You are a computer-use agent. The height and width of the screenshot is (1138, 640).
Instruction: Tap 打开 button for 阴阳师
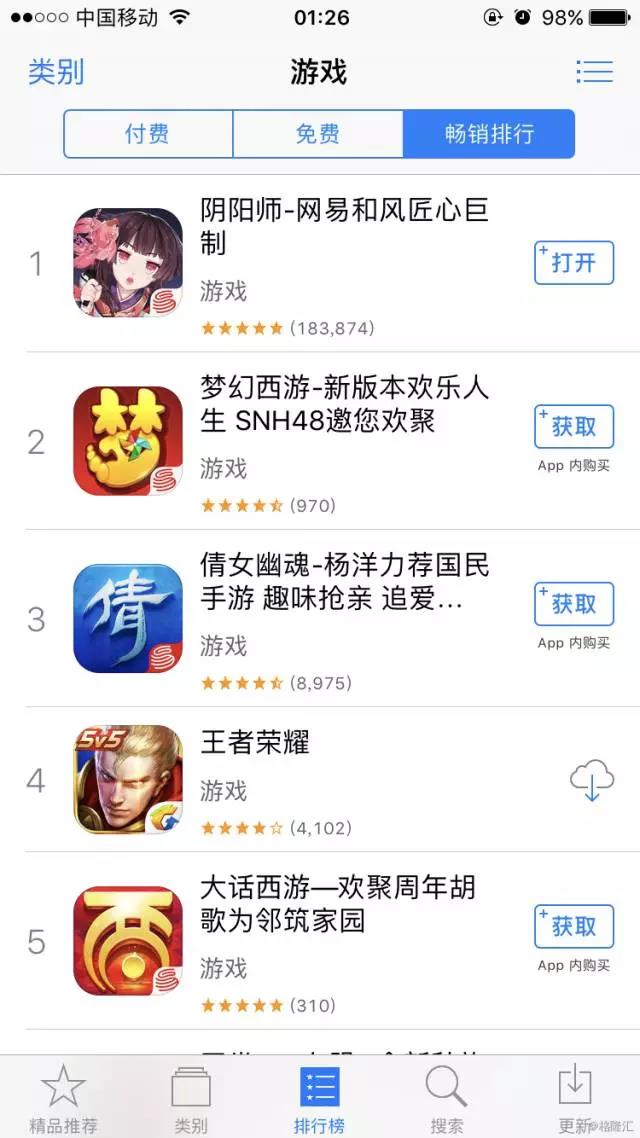574,263
